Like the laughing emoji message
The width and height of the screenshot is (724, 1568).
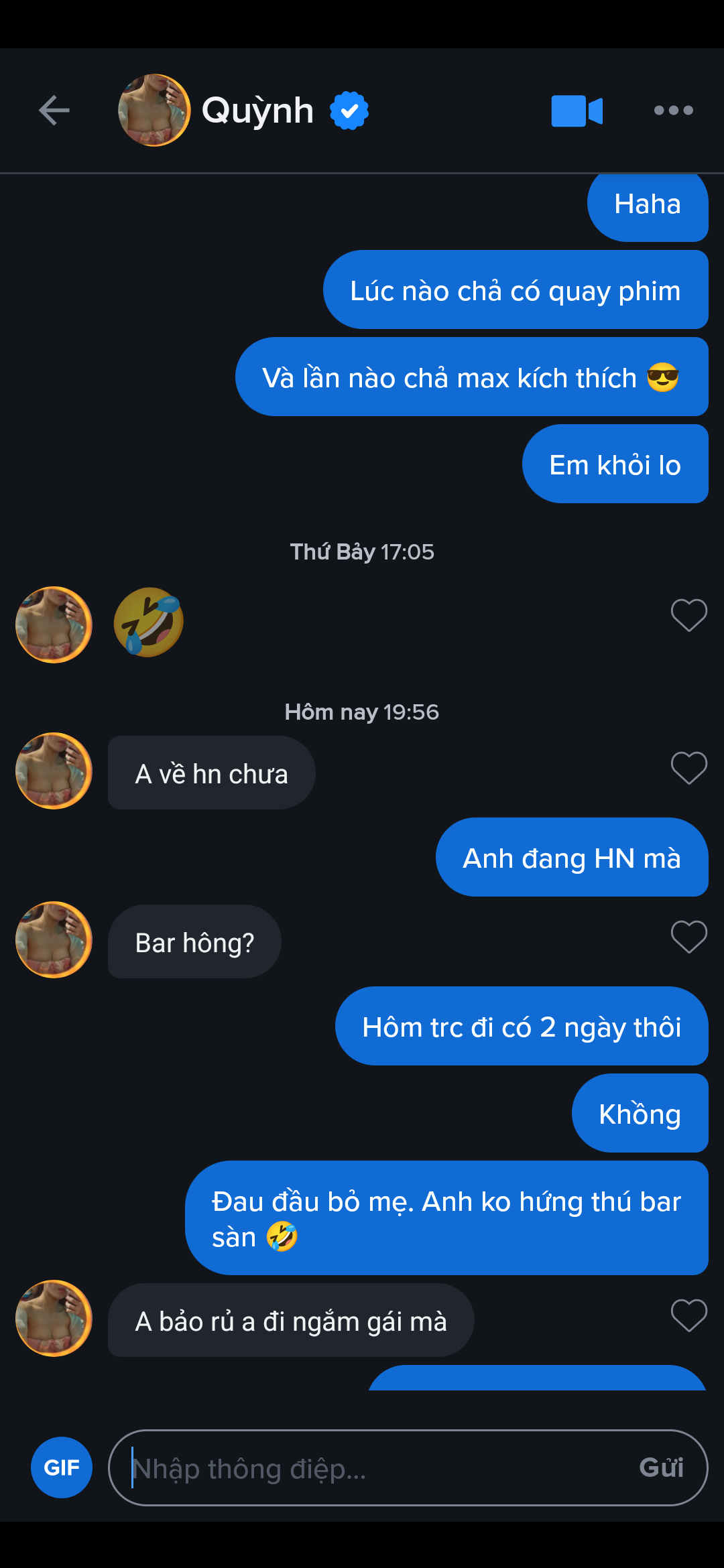[688, 614]
